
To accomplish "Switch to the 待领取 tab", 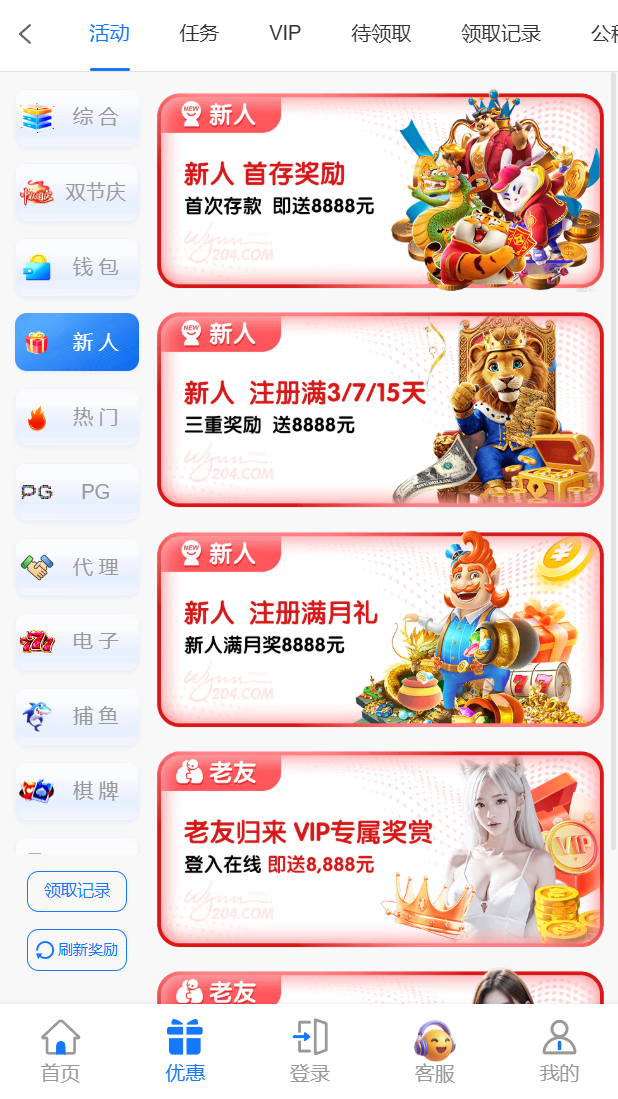I will point(381,34).
